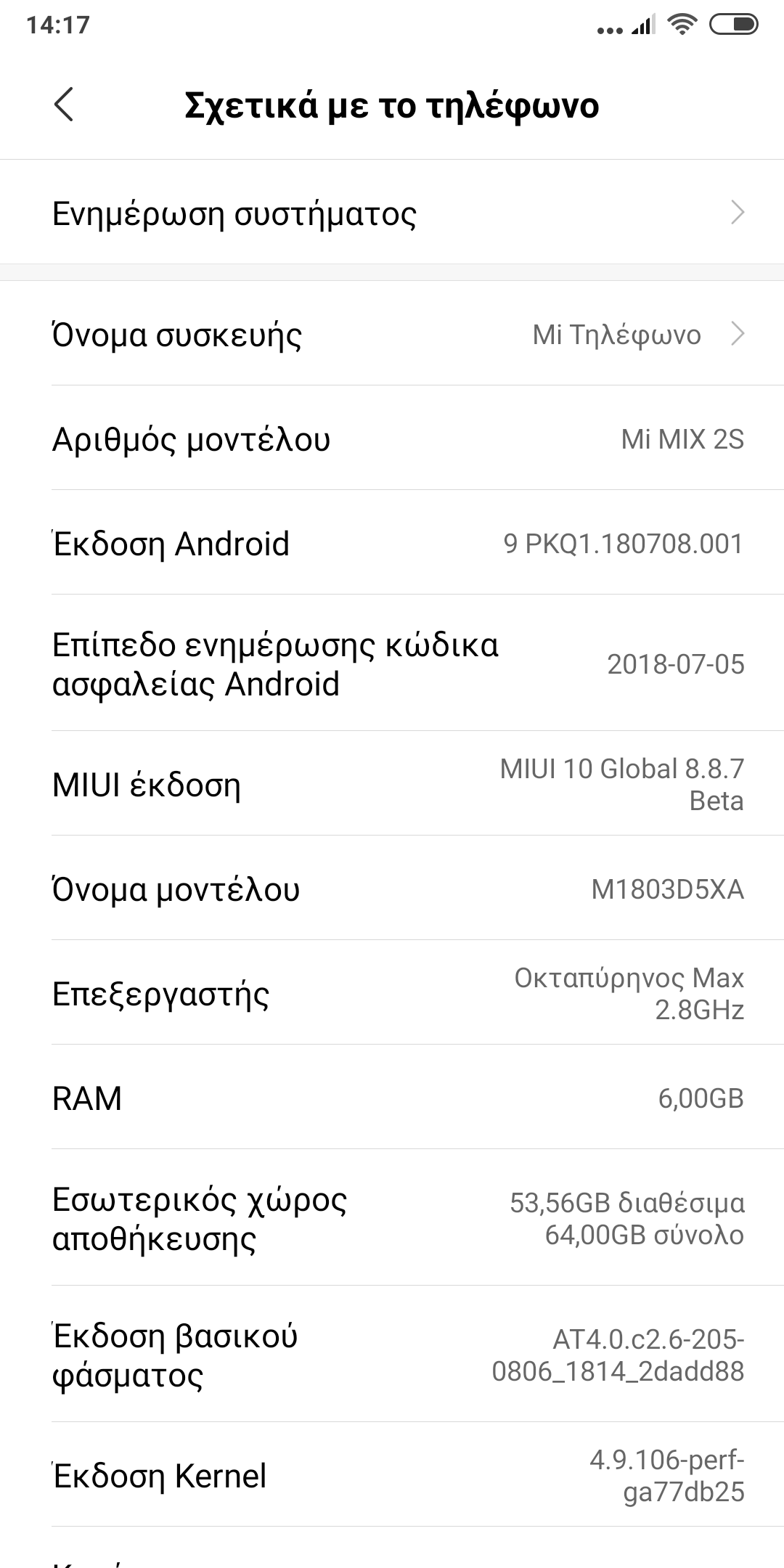The height and width of the screenshot is (1568, 784).
Task: Open the Όνομα συσκευής row
Action: (392, 335)
